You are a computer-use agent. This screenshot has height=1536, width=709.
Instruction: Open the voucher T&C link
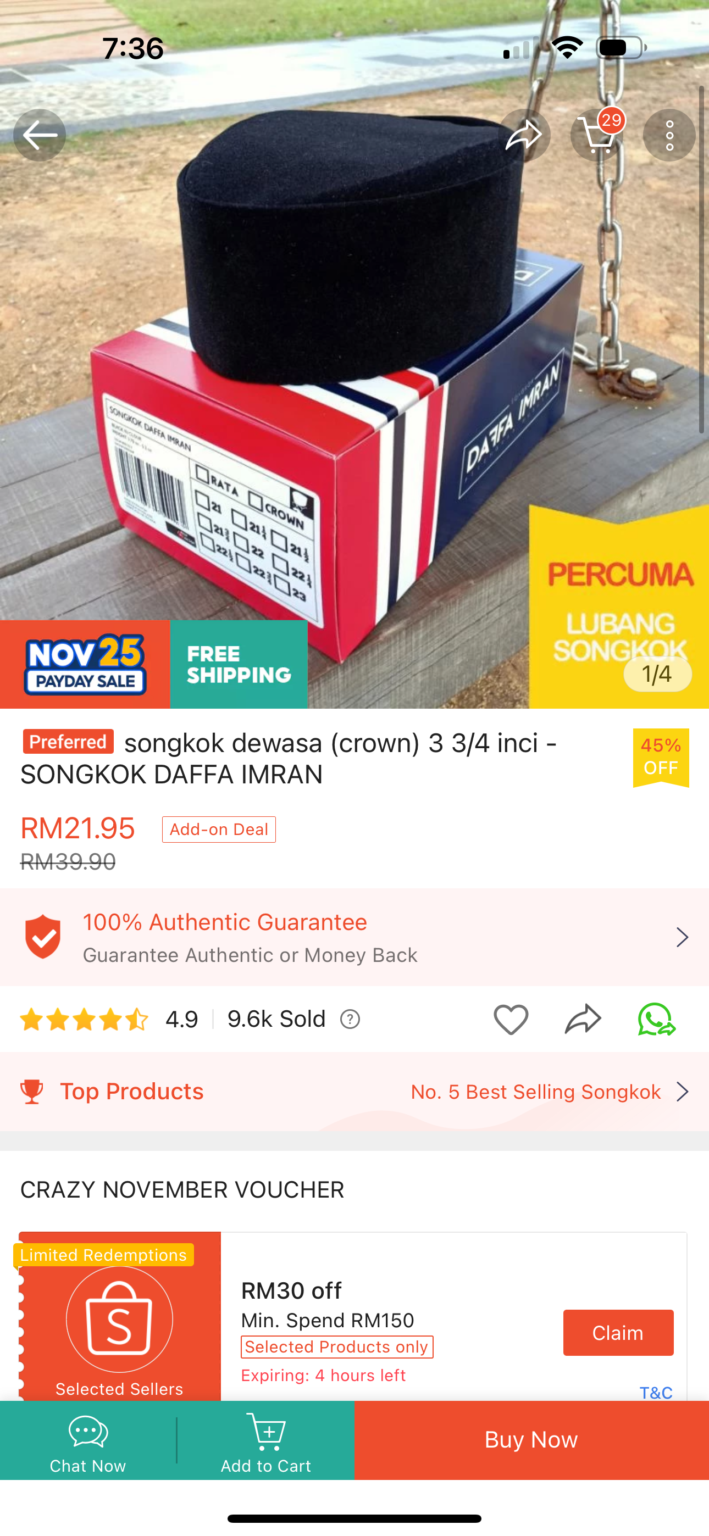point(656,1392)
